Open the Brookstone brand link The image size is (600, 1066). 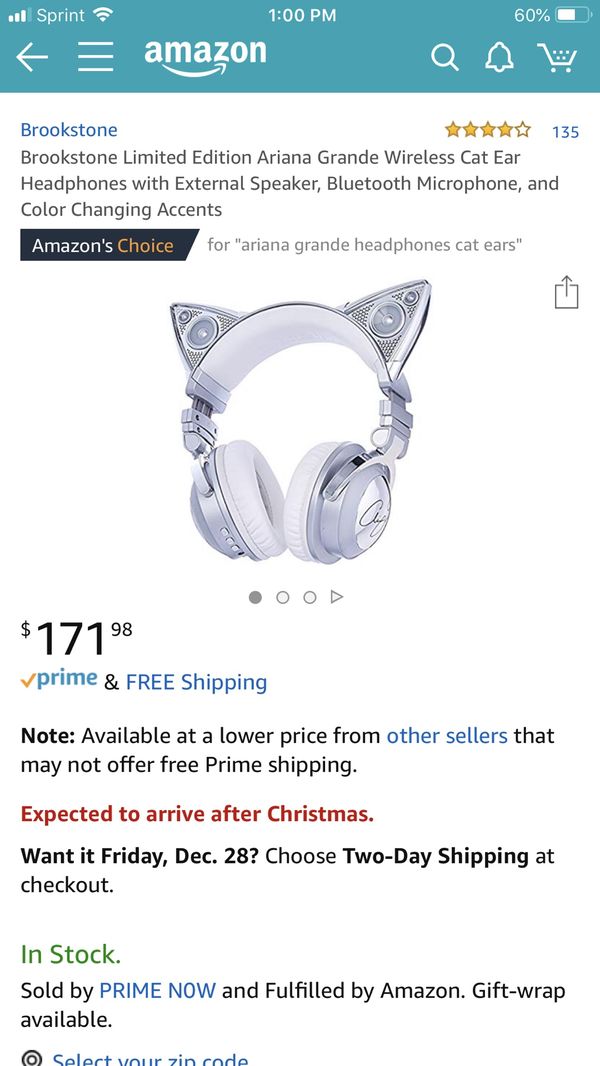pyautogui.click(x=69, y=130)
